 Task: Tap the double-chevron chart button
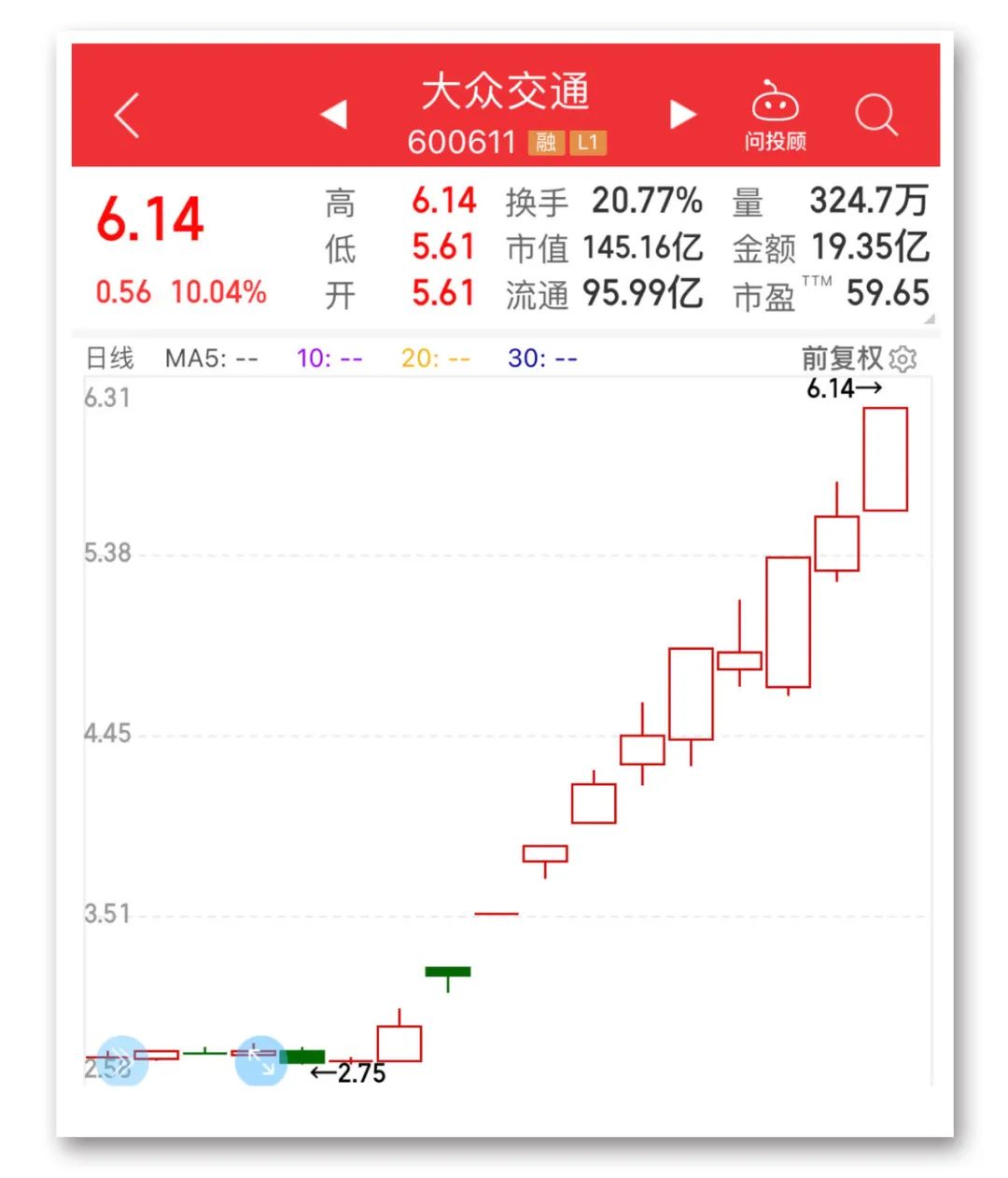point(122,1061)
